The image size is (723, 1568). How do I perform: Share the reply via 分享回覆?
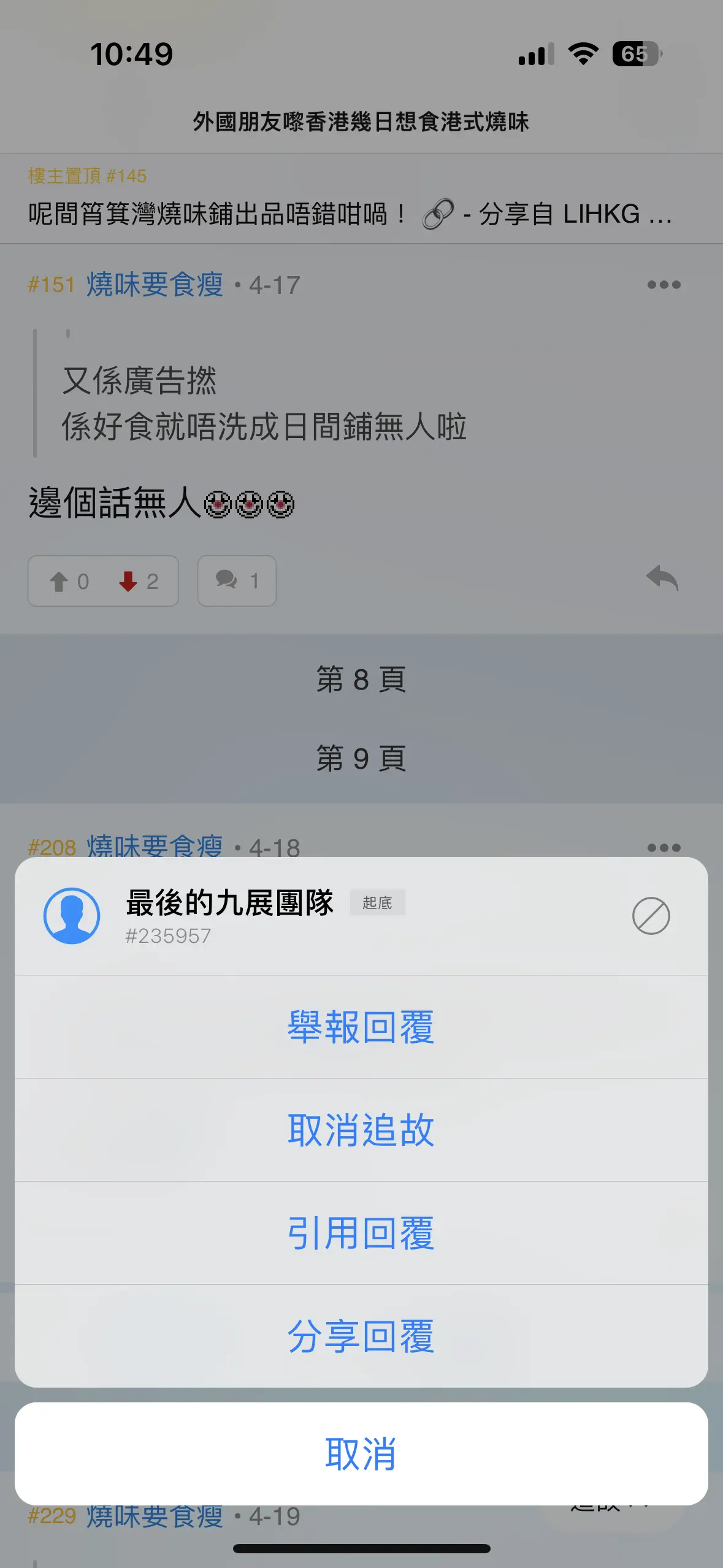click(x=361, y=1336)
